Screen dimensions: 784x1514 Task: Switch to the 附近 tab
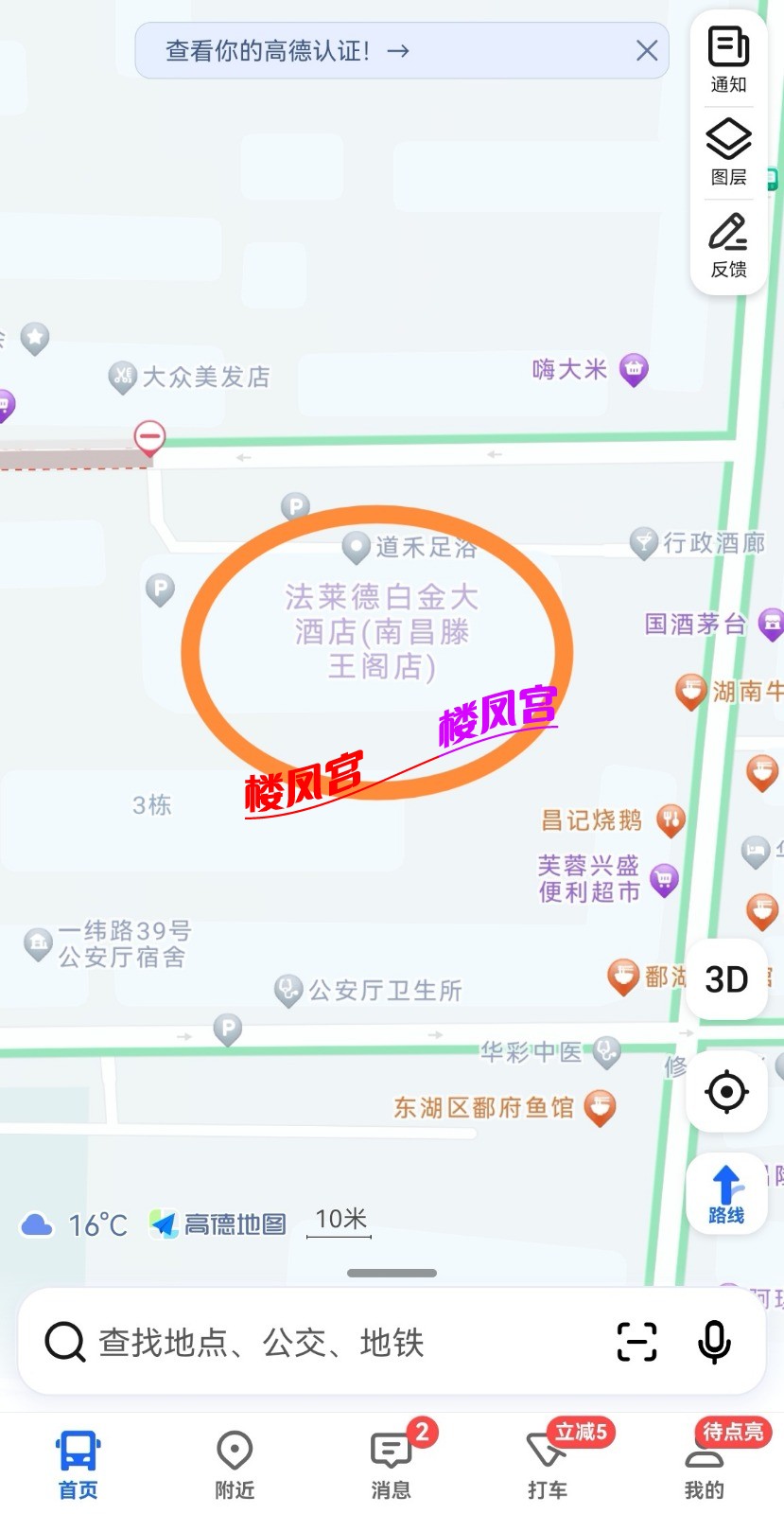click(235, 1464)
